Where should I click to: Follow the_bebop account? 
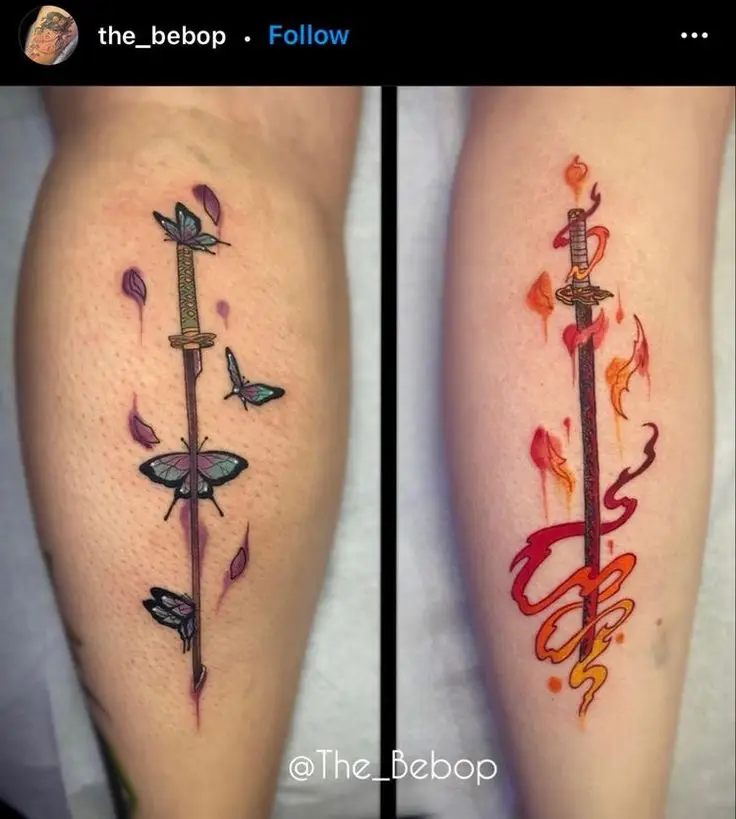click(x=308, y=36)
